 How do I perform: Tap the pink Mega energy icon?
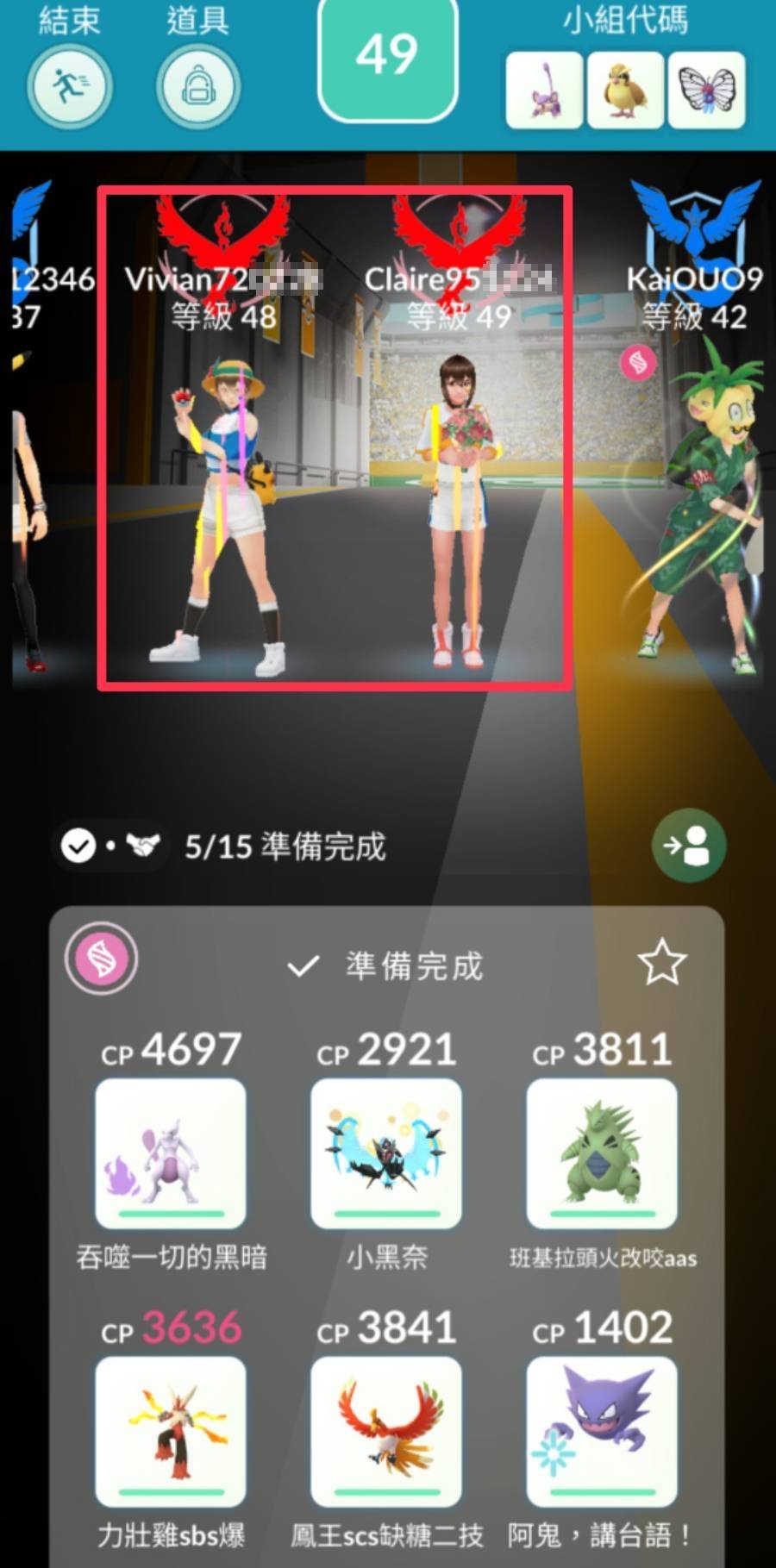102,959
